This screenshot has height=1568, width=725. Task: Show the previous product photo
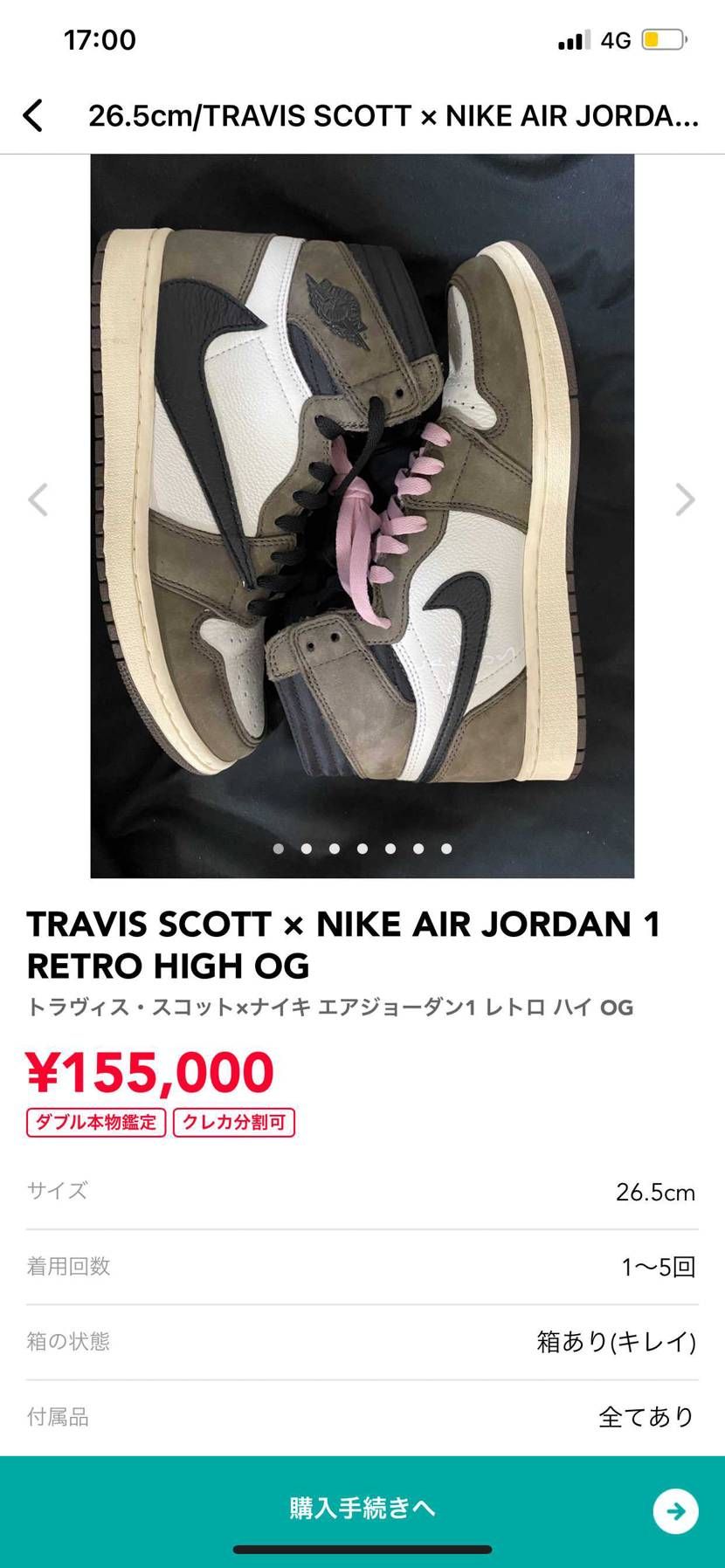point(38,500)
